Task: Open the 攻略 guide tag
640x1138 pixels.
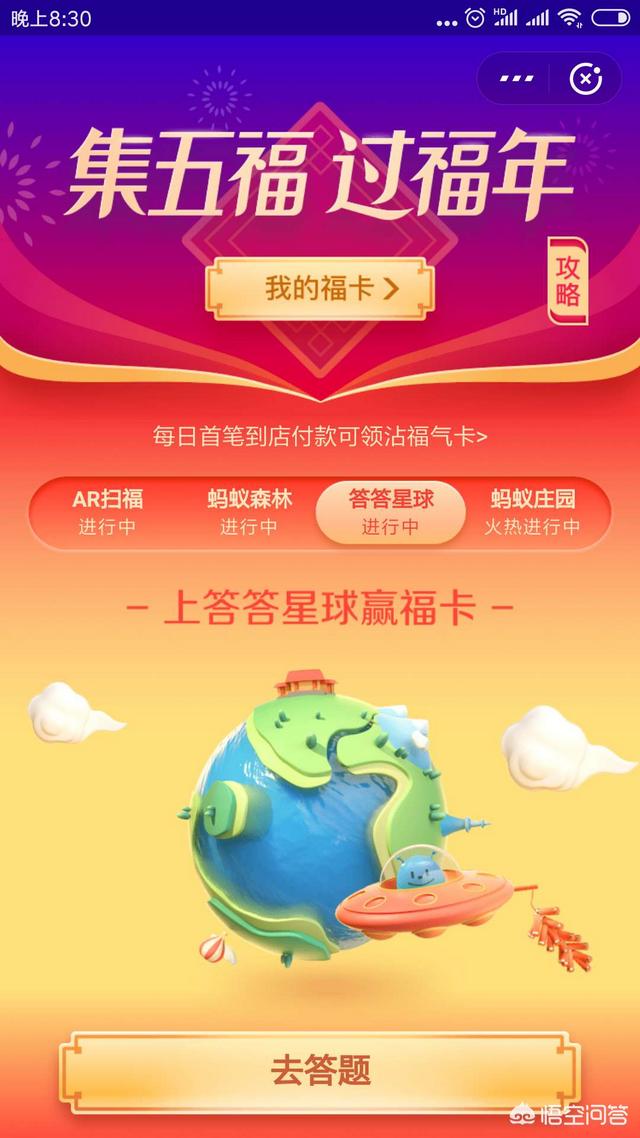Action: [568, 282]
